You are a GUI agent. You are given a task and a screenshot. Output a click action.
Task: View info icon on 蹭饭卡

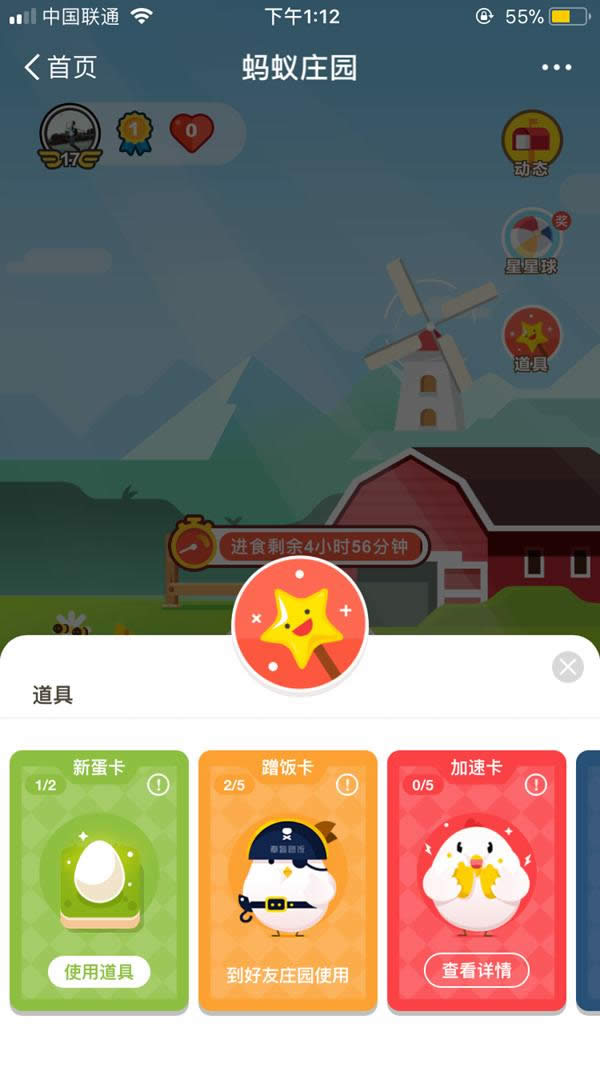click(347, 785)
